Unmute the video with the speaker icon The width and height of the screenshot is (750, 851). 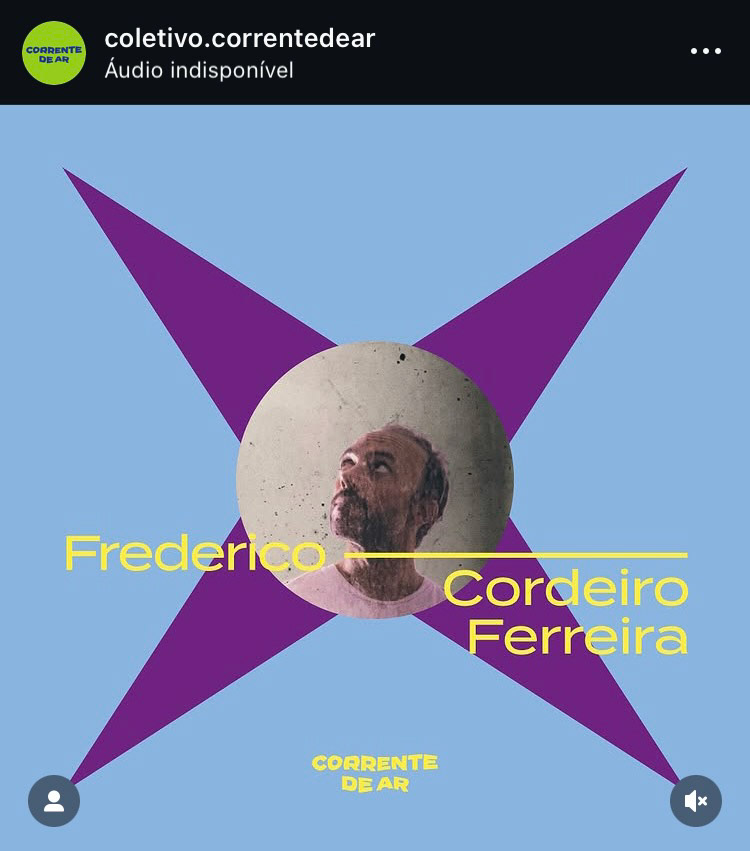coord(696,801)
